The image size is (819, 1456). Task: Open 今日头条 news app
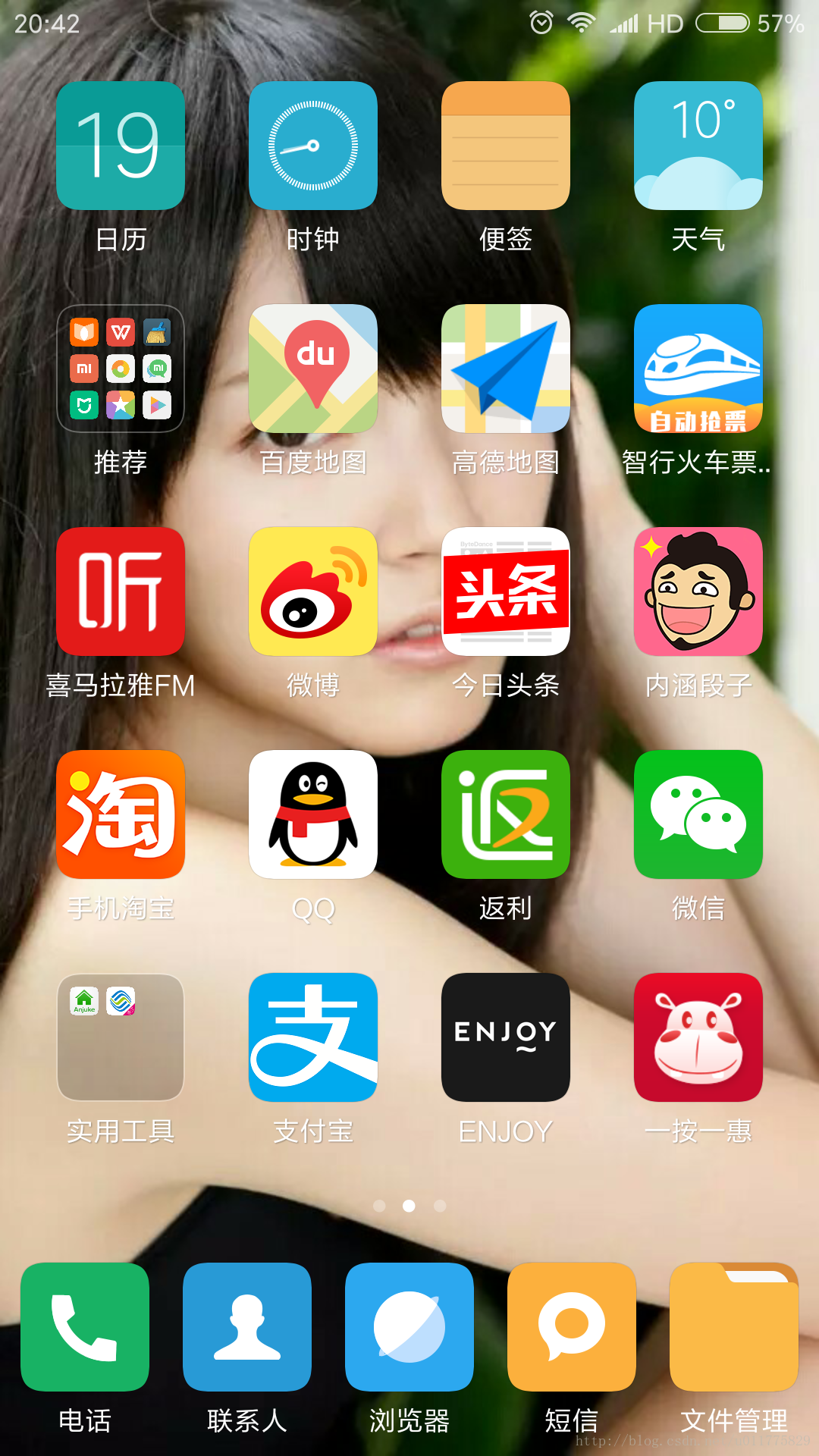(x=506, y=591)
